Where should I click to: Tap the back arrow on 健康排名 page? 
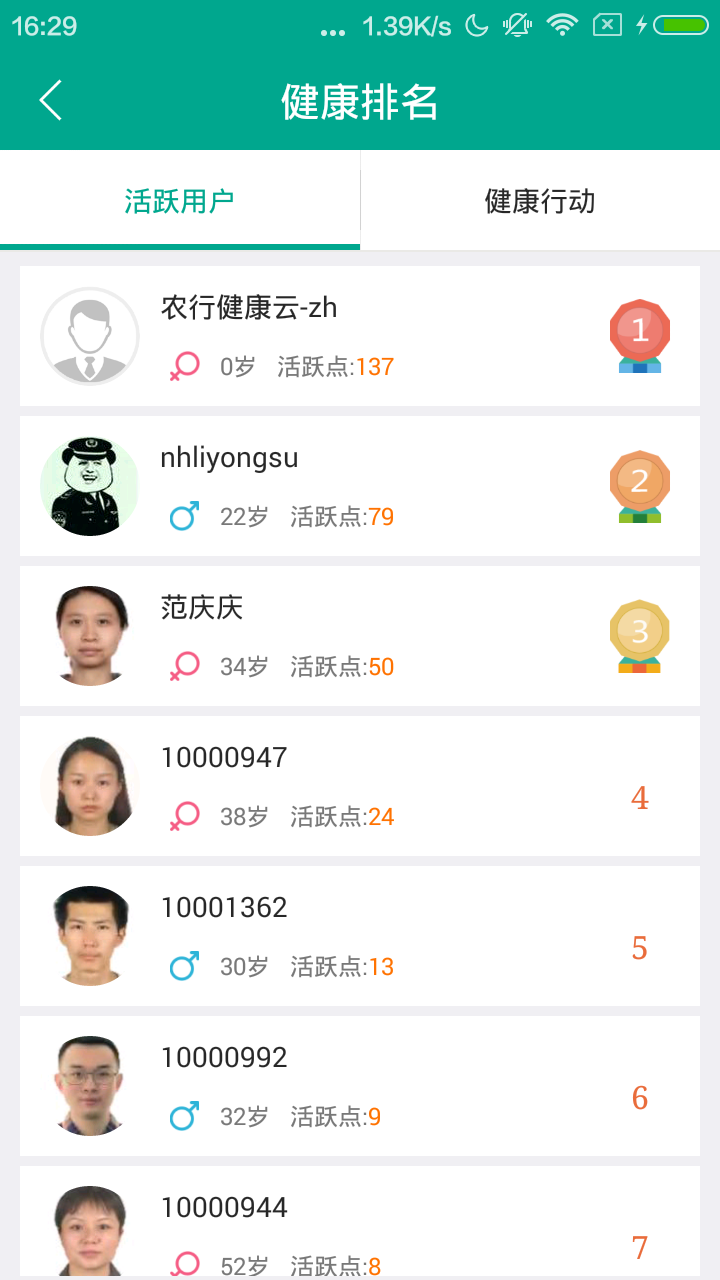point(50,101)
